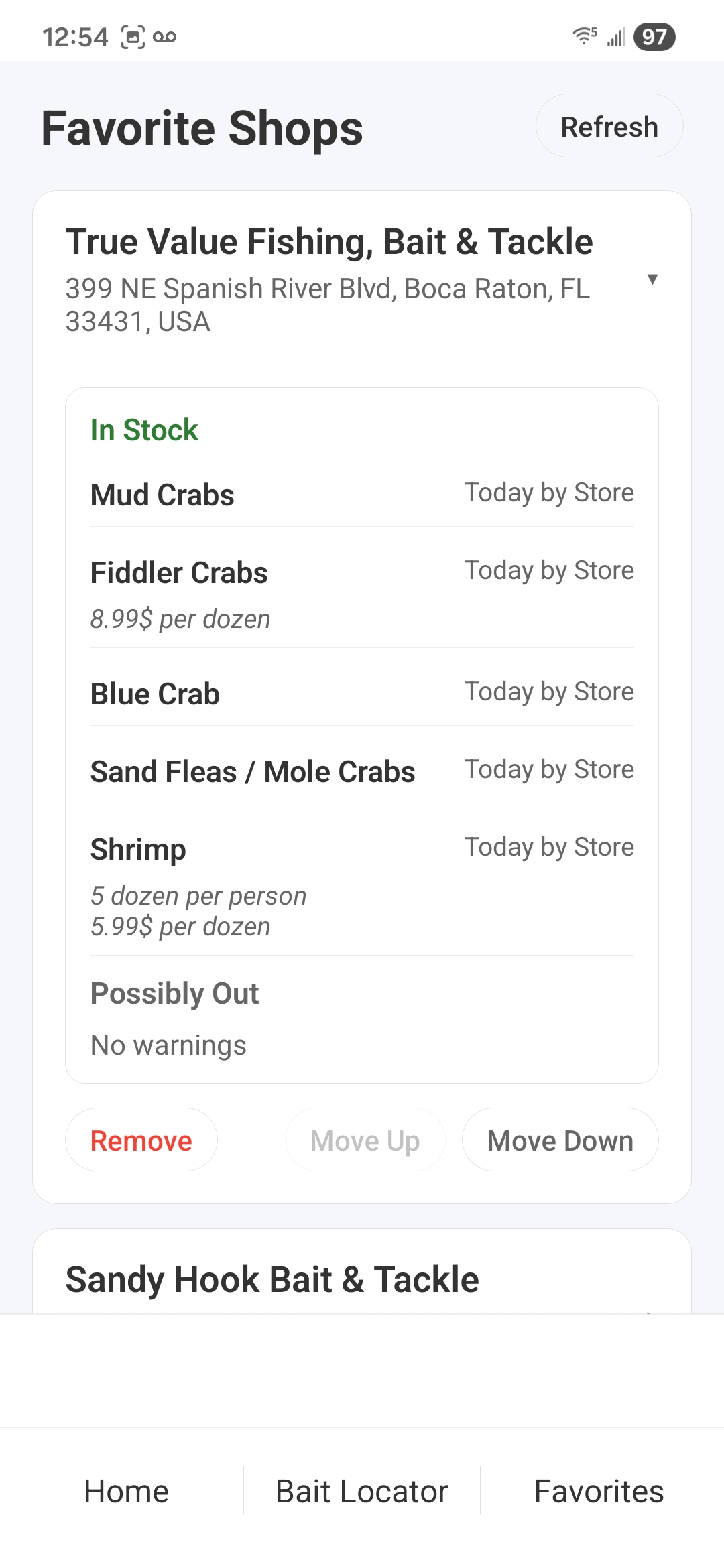Tap the battery indicator showing 97

tap(654, 37)
